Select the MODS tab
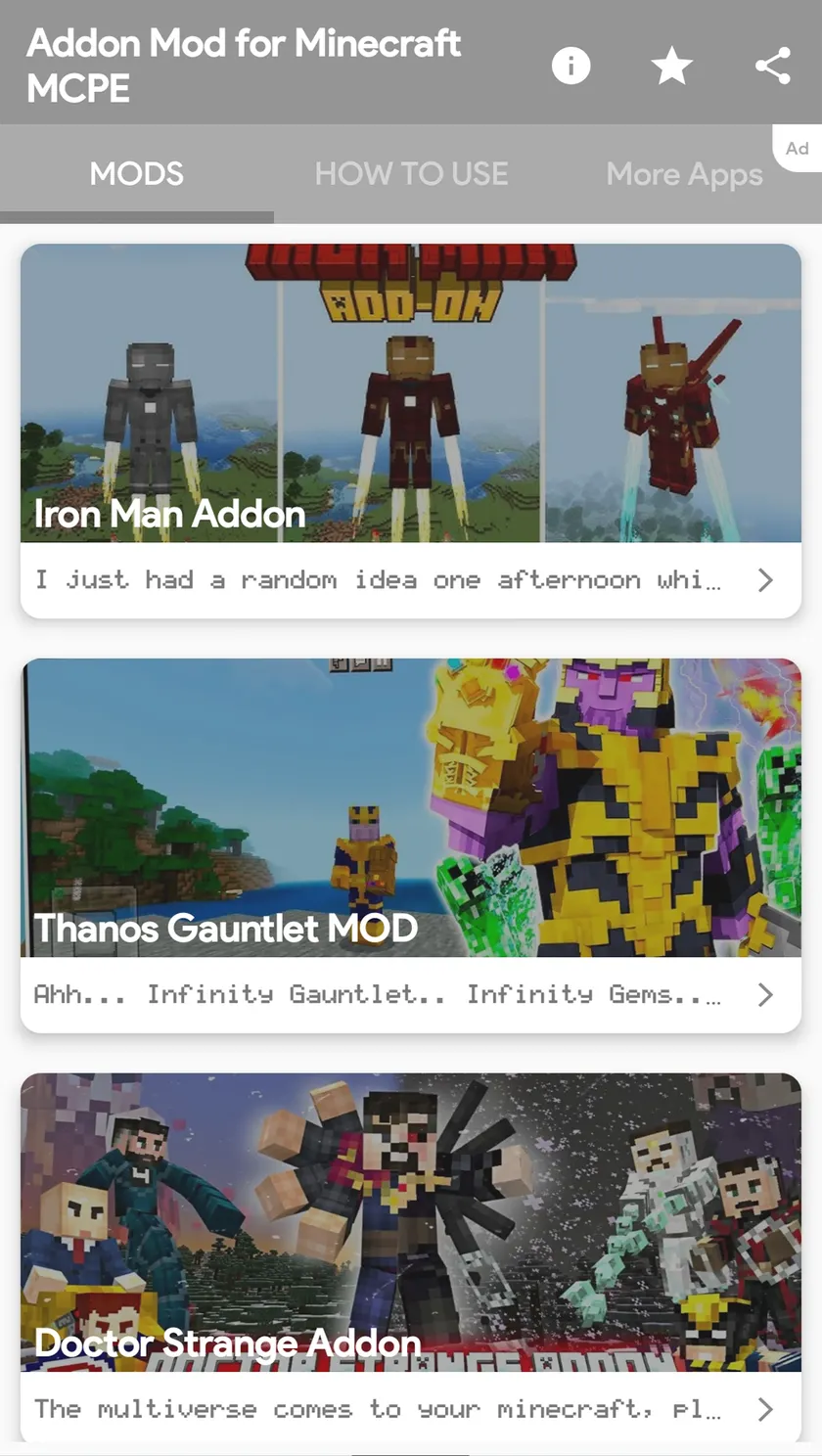 coord(137,174)
